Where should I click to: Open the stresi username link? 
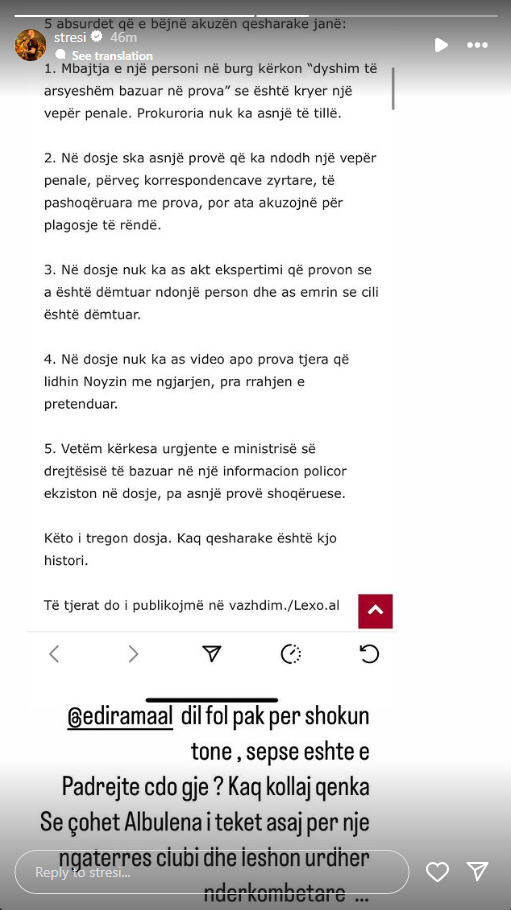(x=70, y=38)
